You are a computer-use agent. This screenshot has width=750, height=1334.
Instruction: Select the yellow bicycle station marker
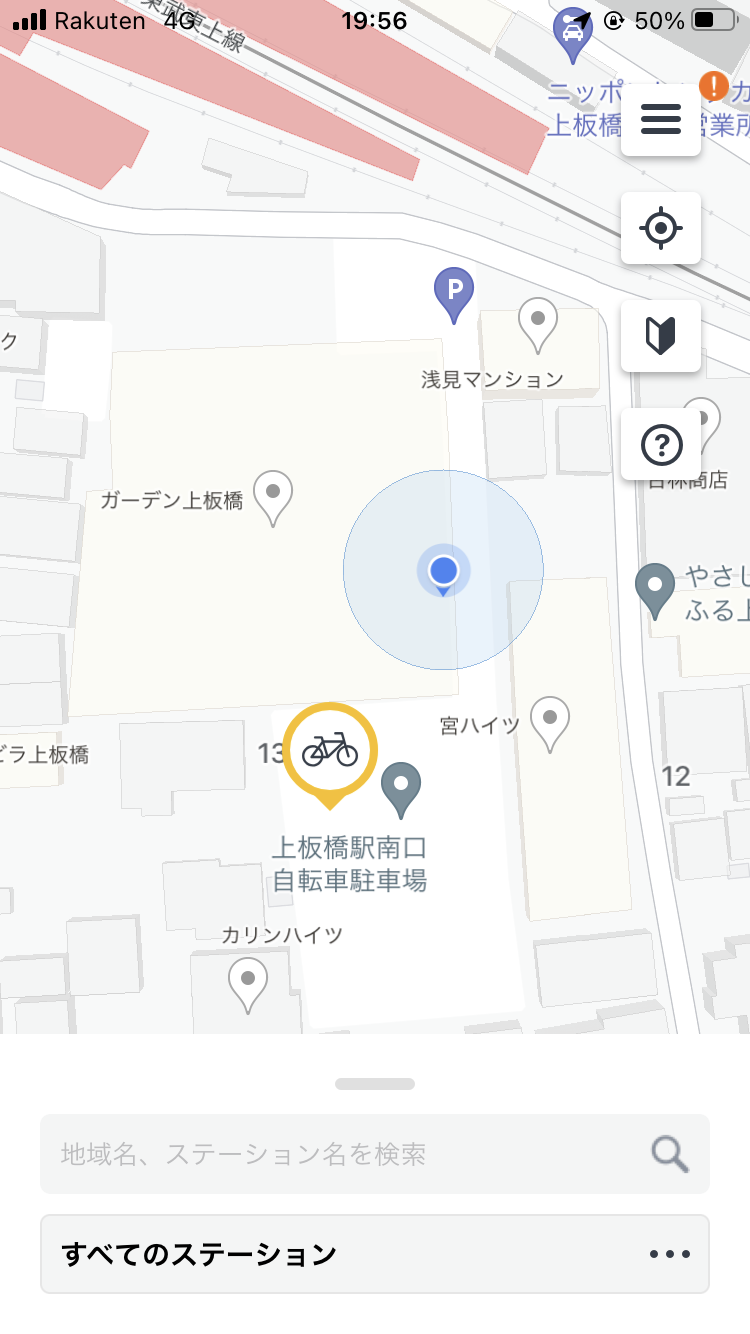coord(330,750)
